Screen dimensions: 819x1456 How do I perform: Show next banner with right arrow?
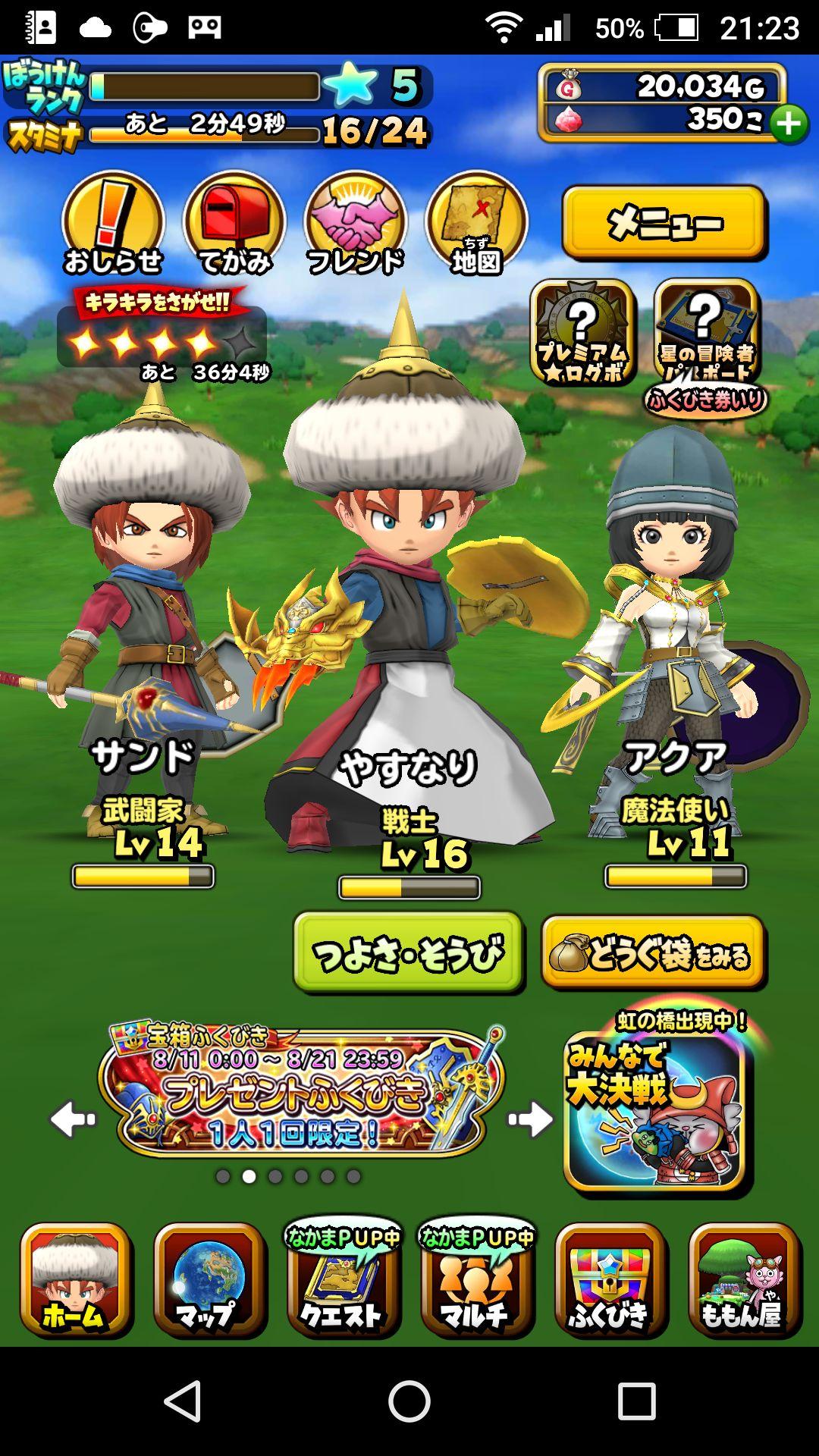tap(530, 1119)
